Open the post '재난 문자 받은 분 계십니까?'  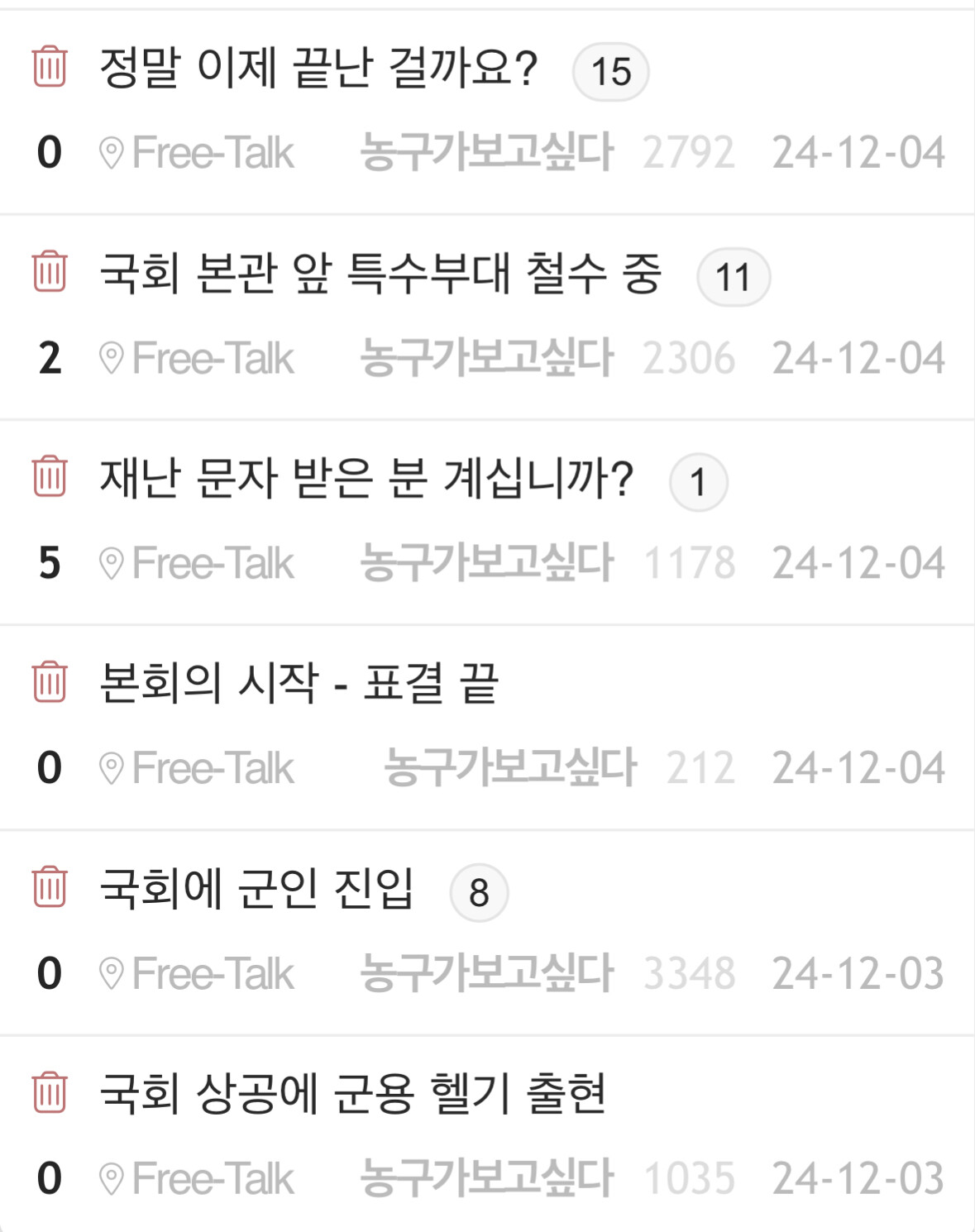(x=366, y=478)
